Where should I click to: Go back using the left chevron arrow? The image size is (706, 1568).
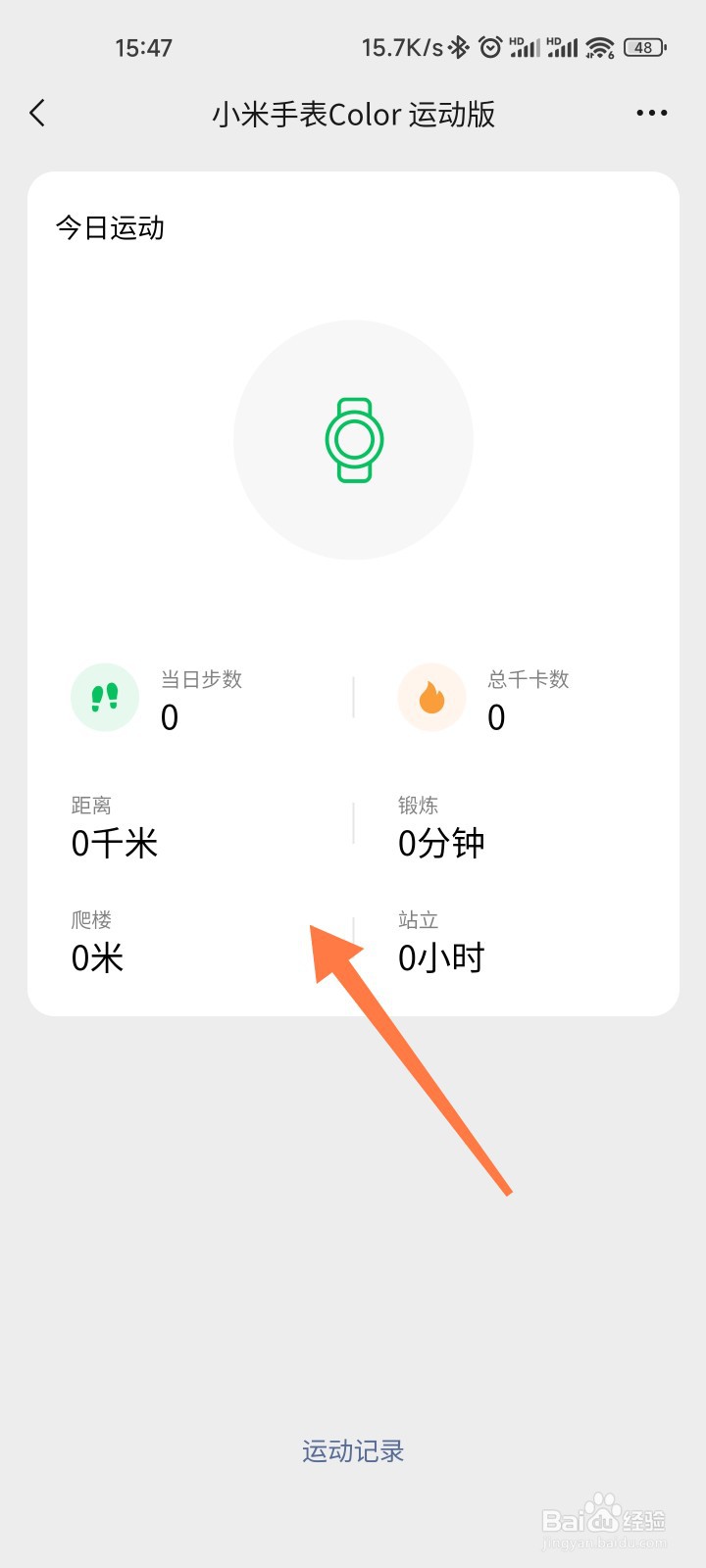point(37,113)
